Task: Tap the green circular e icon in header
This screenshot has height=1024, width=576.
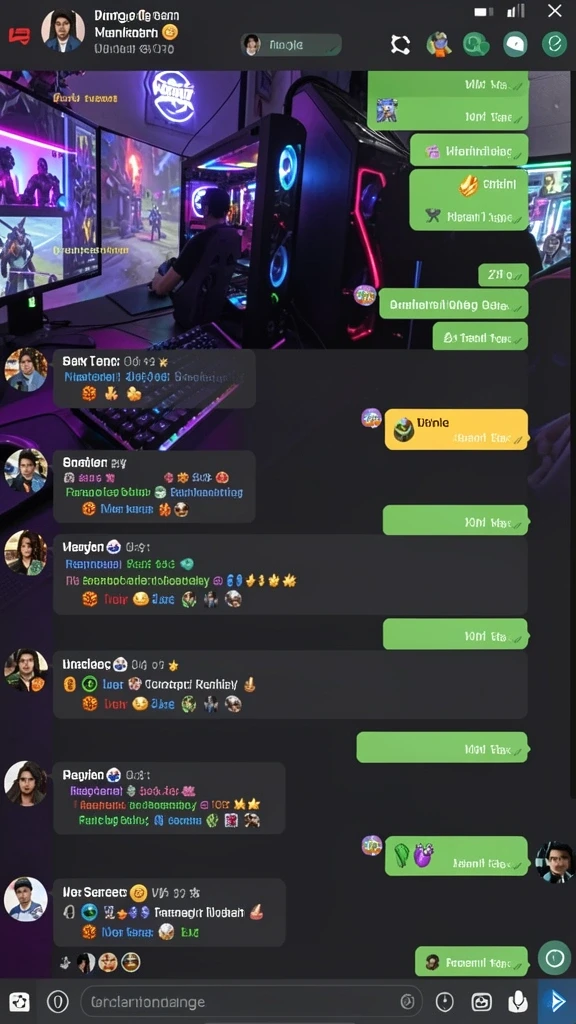Action: coord(554,44)
